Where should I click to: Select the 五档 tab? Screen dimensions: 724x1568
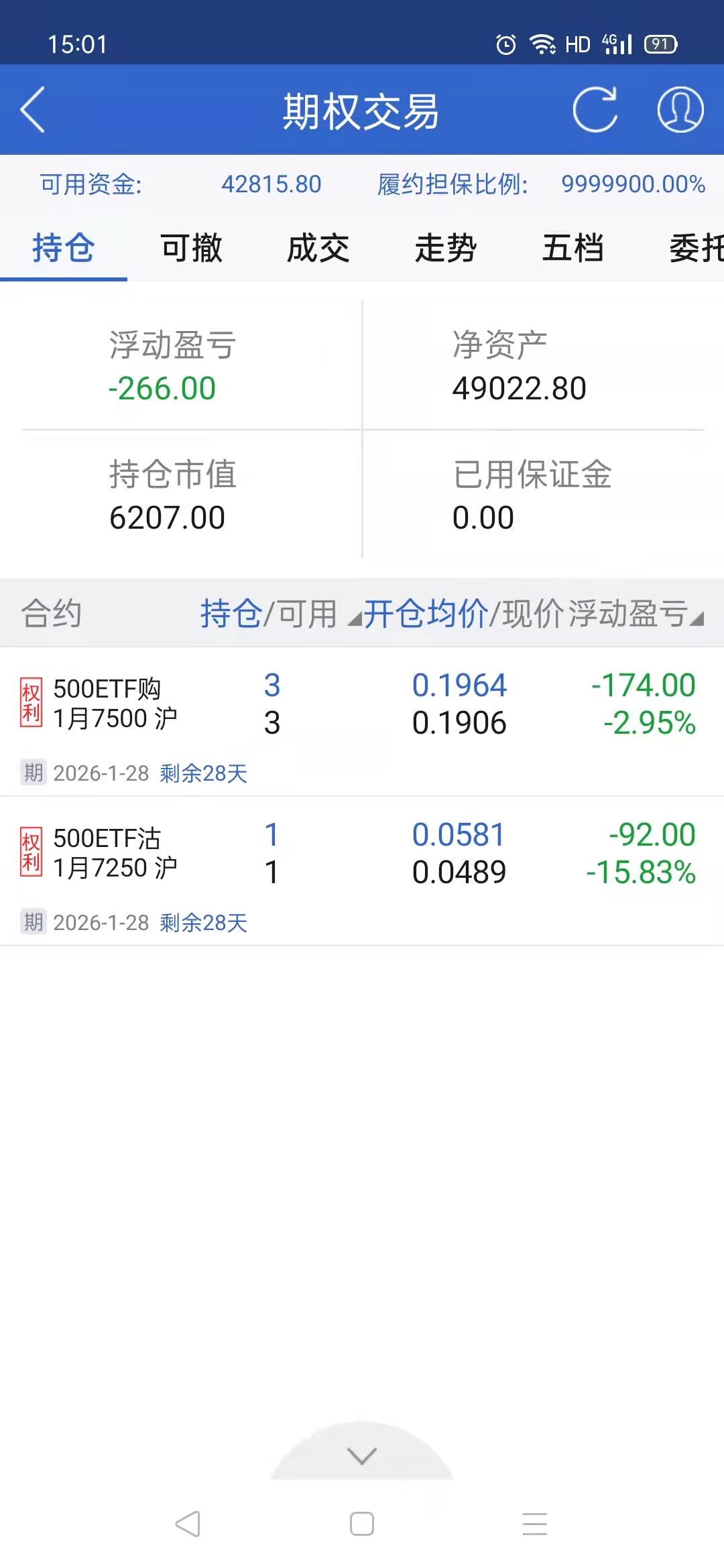click(573, 249)
